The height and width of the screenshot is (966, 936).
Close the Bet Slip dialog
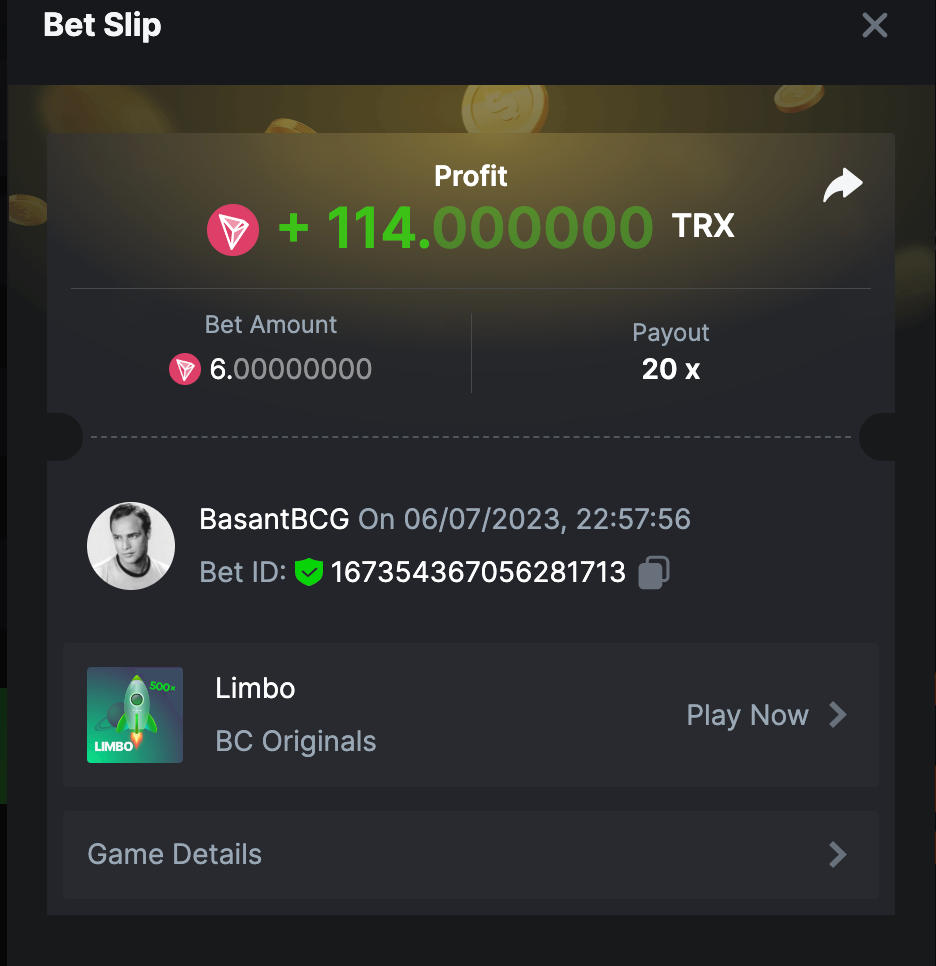874,25
